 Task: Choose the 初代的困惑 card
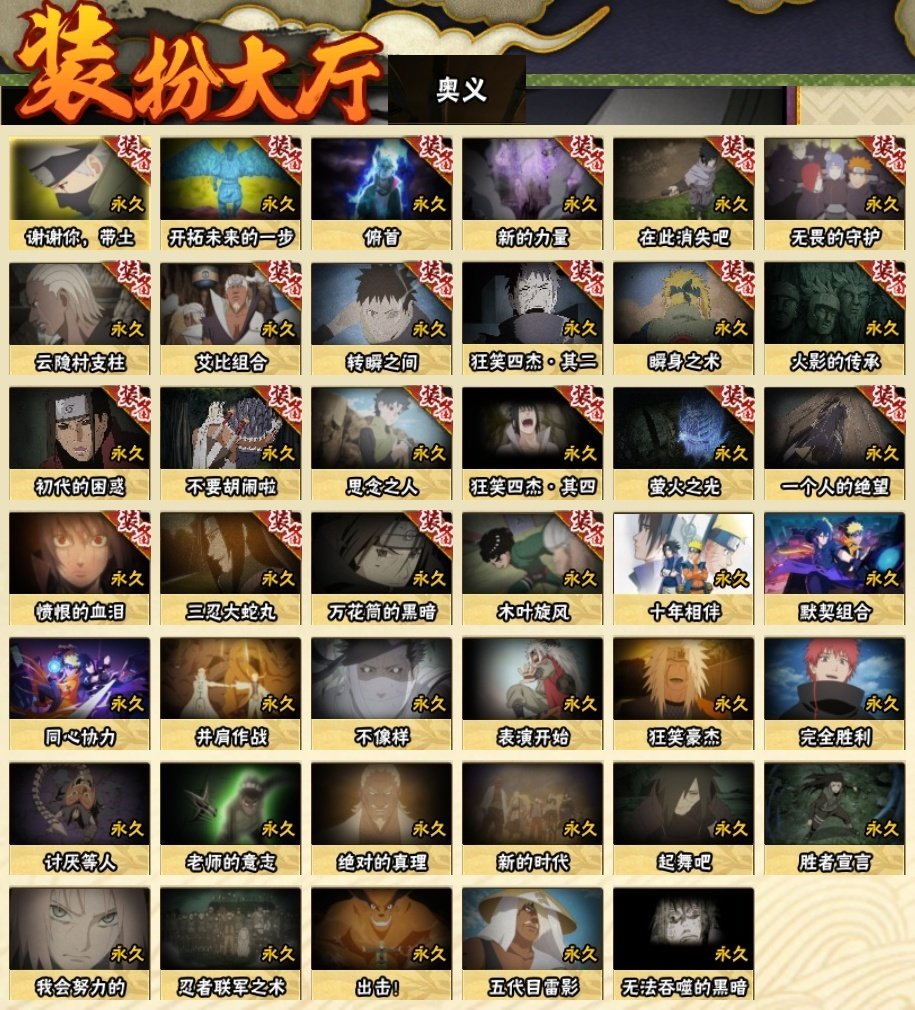click(x=79, y=443)
